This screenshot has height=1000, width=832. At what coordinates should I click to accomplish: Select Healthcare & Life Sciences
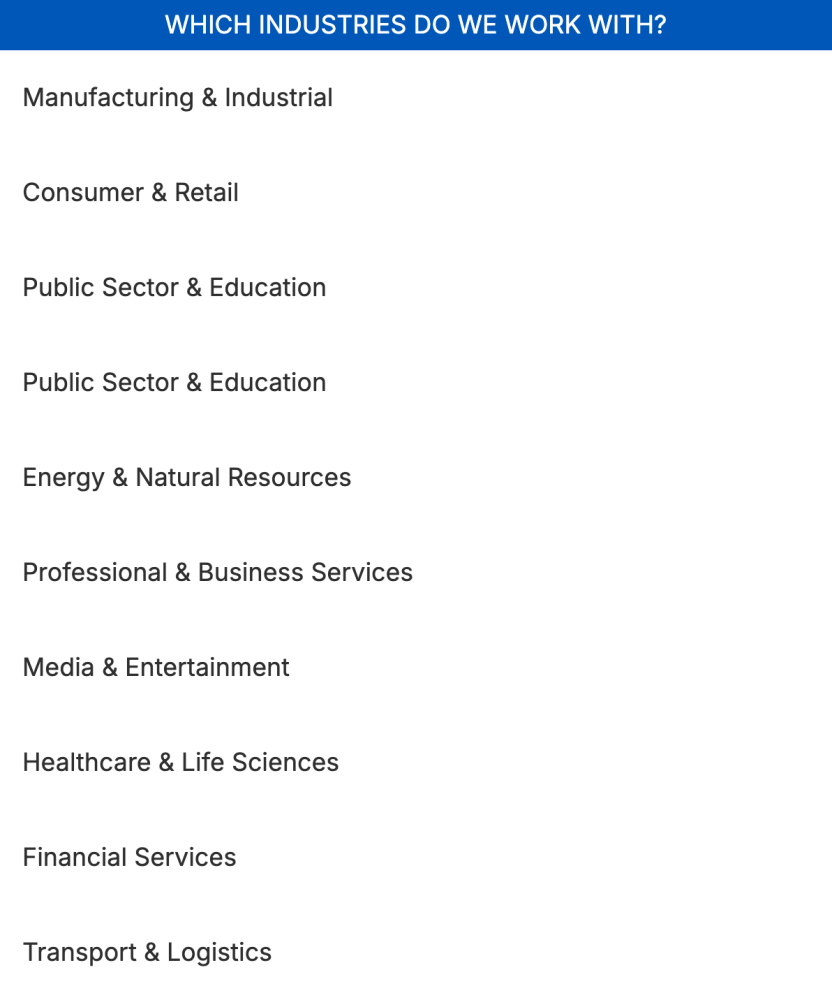coord(180,763)
